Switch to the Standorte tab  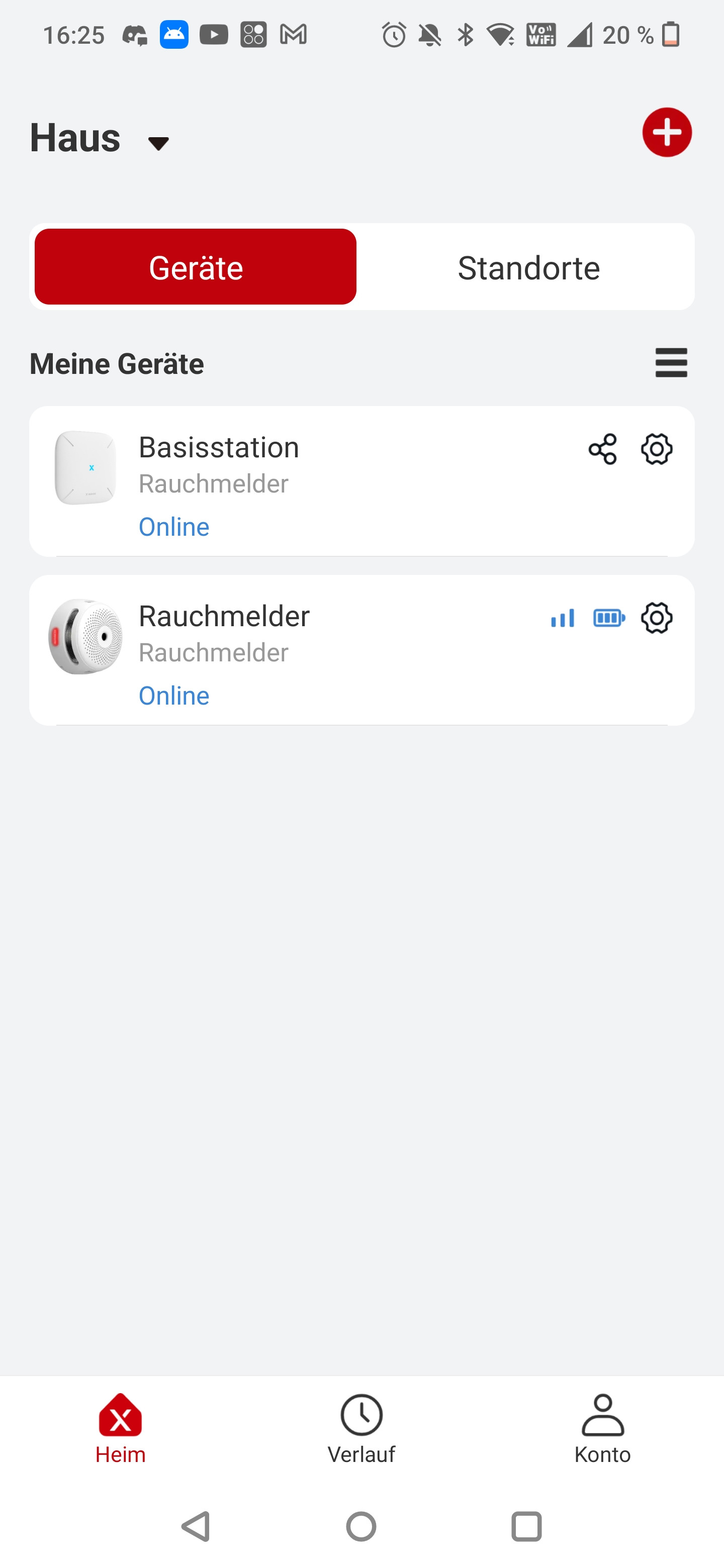tap(528, 267)
